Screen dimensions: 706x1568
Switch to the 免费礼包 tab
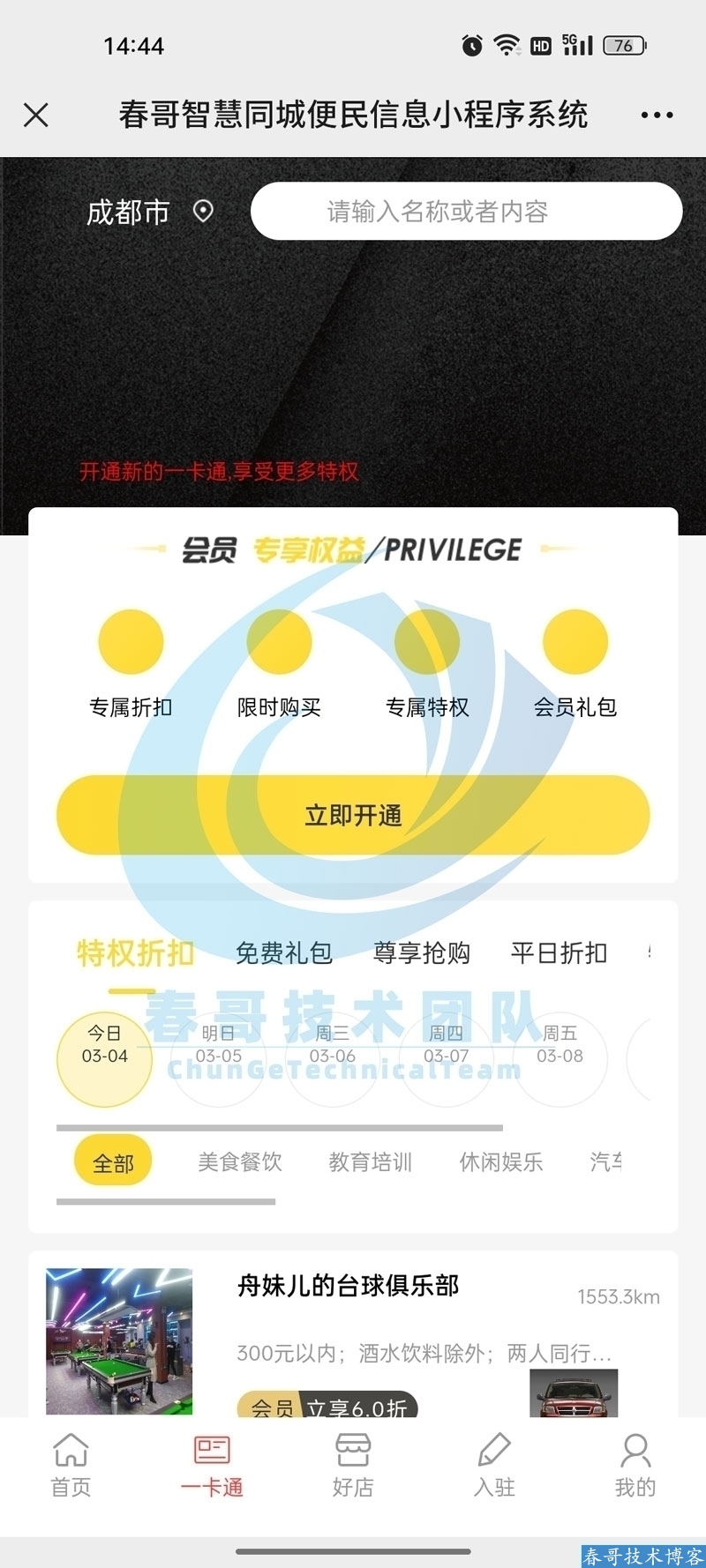tap(283, 952)
